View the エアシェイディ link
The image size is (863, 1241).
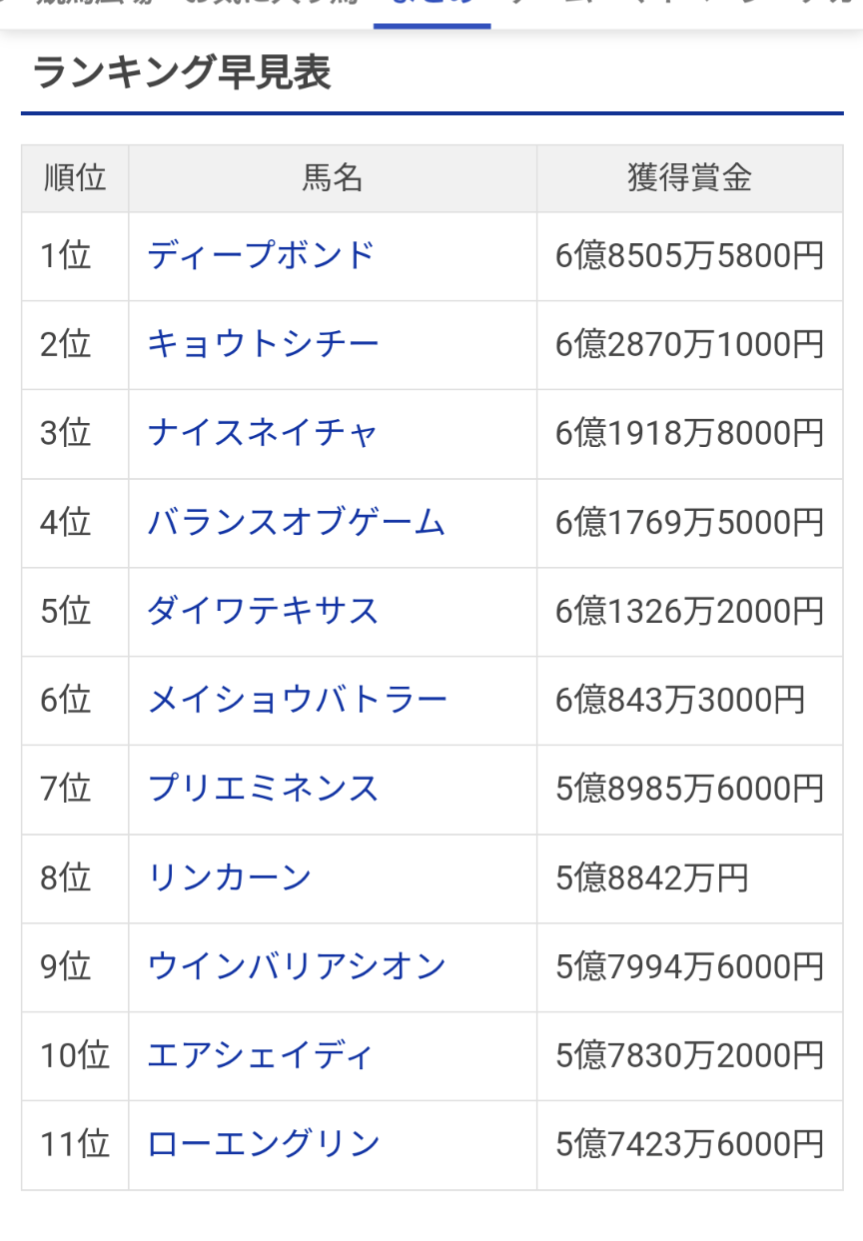[260, 1056]
